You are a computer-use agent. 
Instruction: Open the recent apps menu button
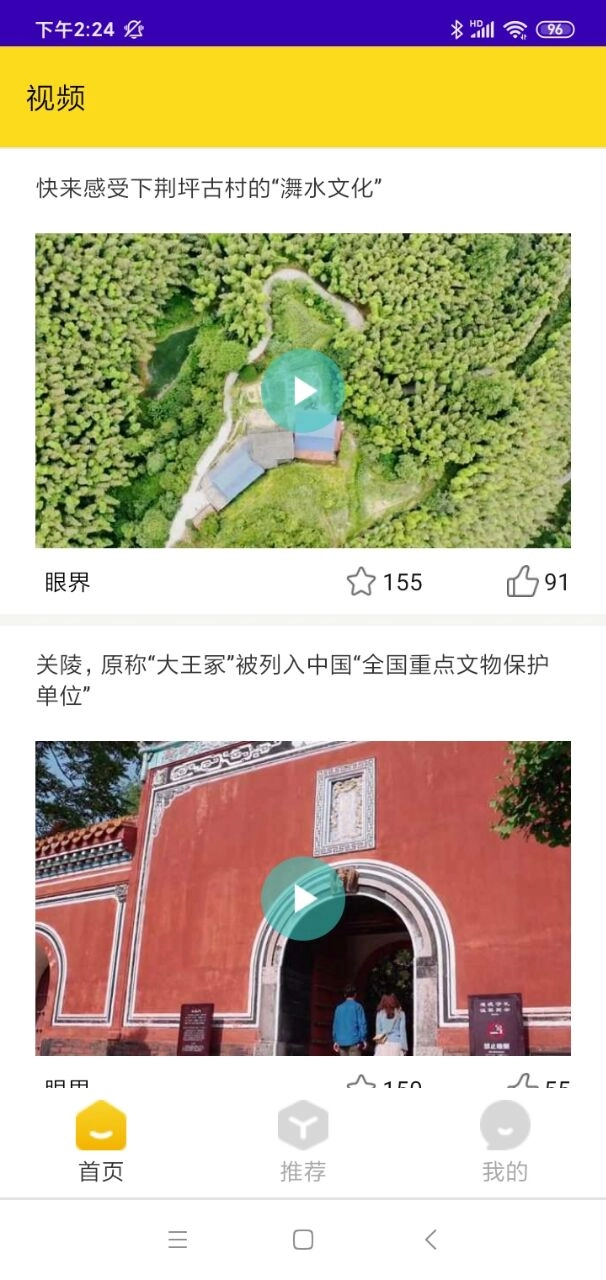coord(178,1240)
